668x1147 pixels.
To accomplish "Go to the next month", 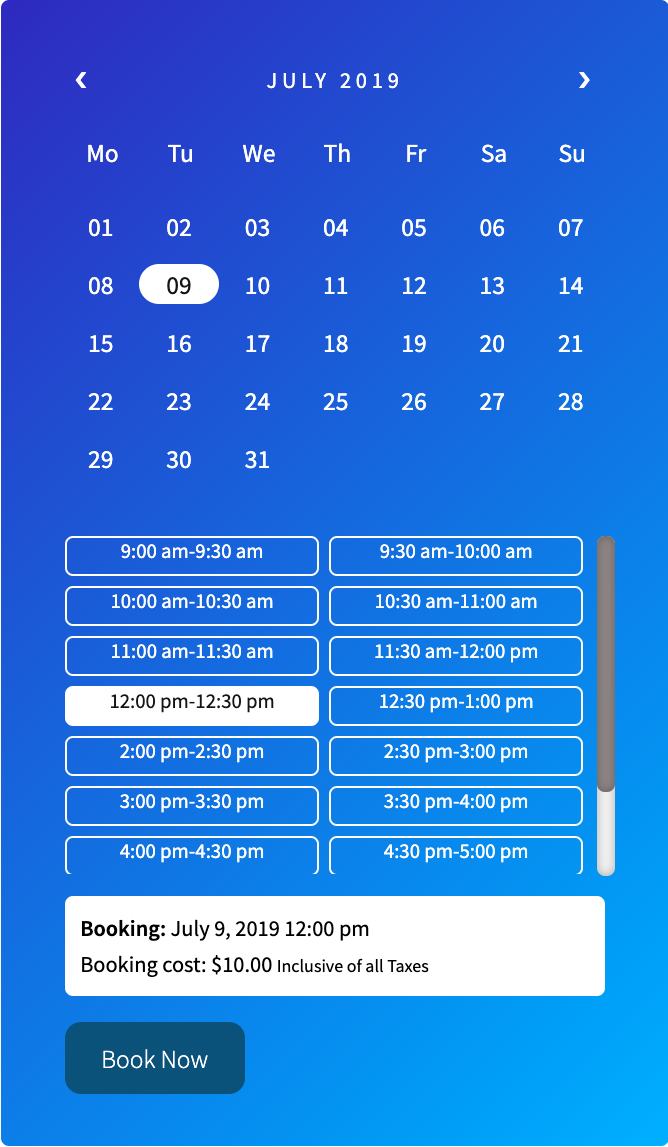I will coord(584,80).
